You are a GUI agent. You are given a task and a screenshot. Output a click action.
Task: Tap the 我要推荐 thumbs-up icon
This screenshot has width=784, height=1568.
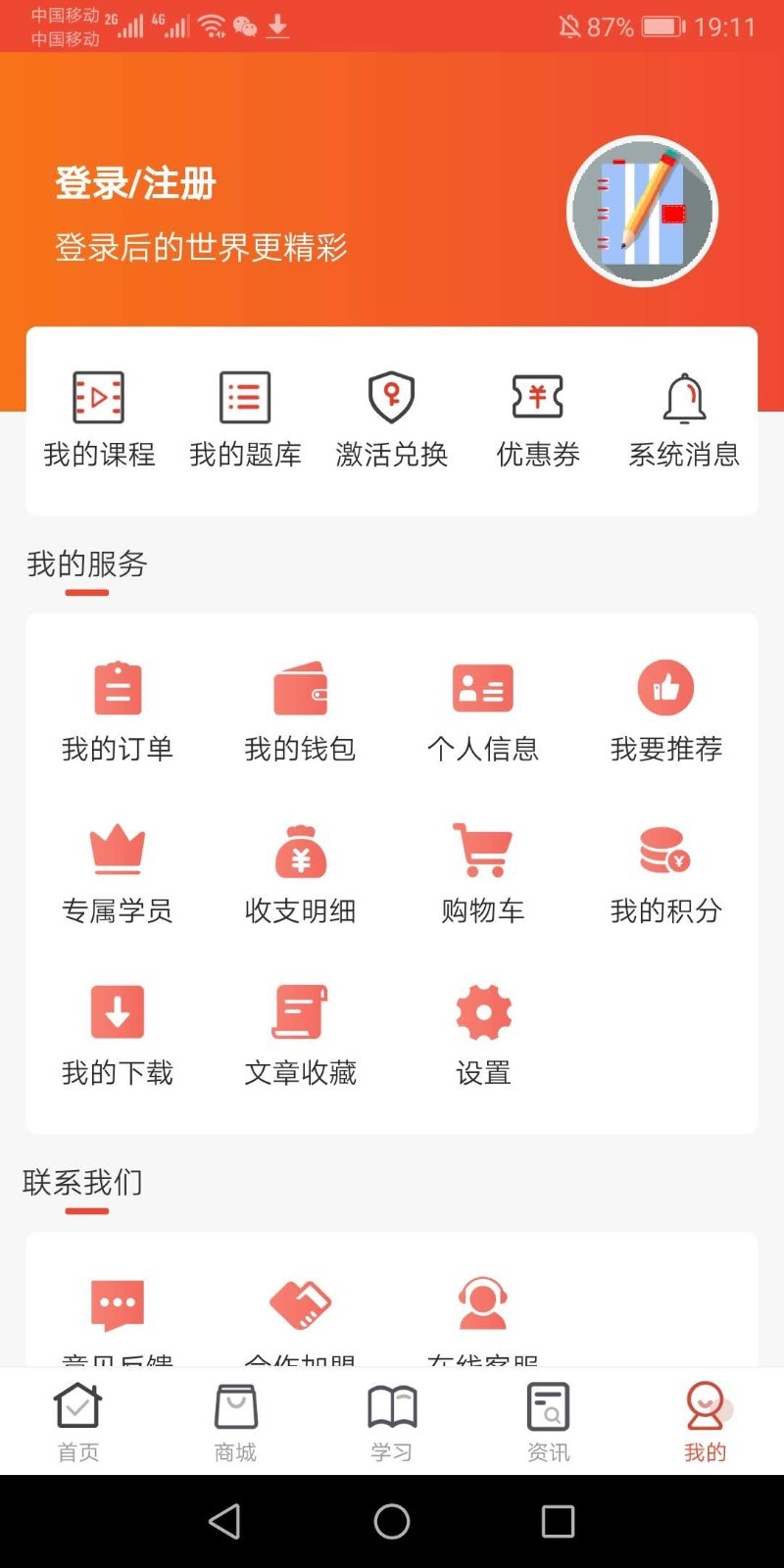click(665, 687)
